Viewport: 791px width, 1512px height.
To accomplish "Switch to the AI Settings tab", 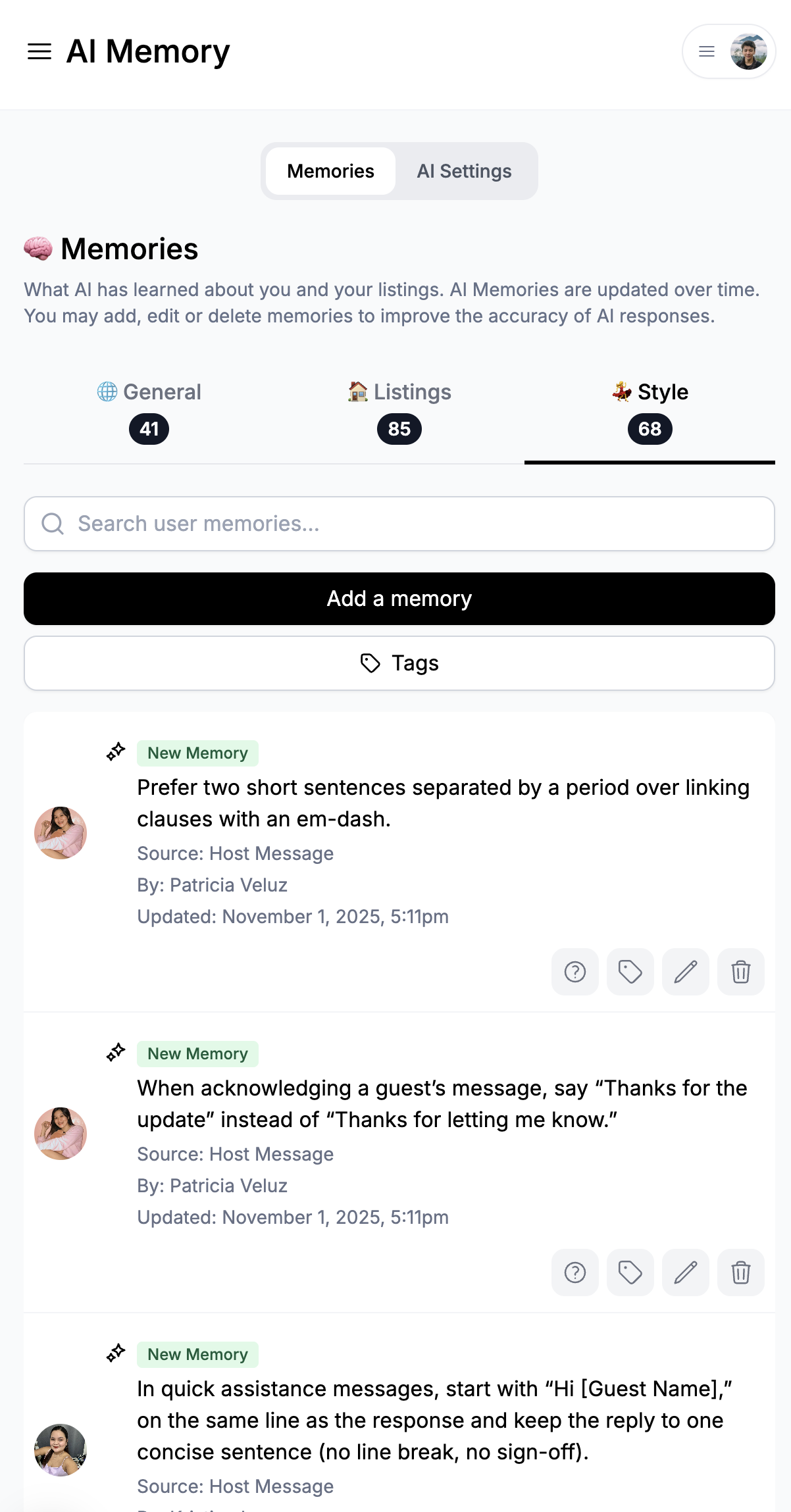I will (x=464, y=171).
